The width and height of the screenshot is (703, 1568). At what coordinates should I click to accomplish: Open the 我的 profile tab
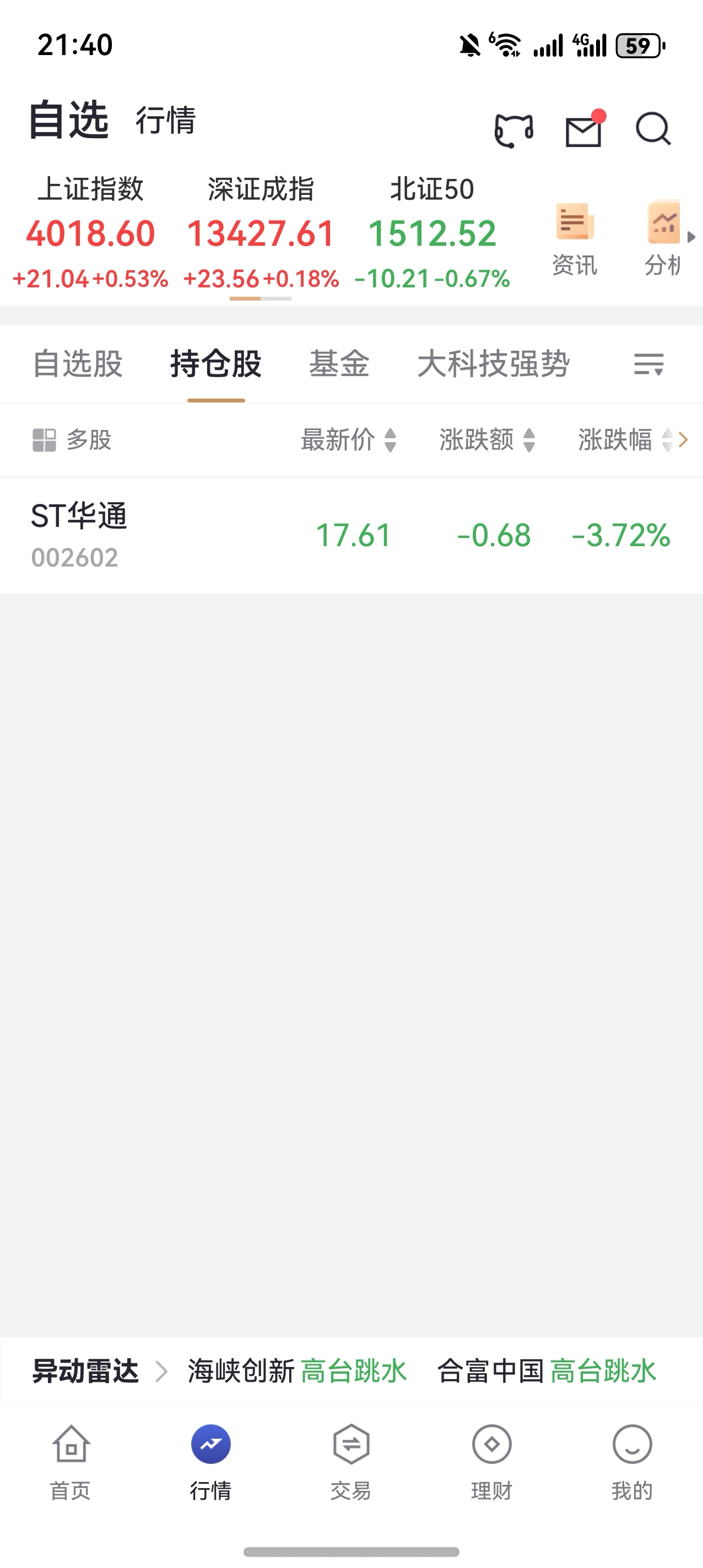(632, 1461)
